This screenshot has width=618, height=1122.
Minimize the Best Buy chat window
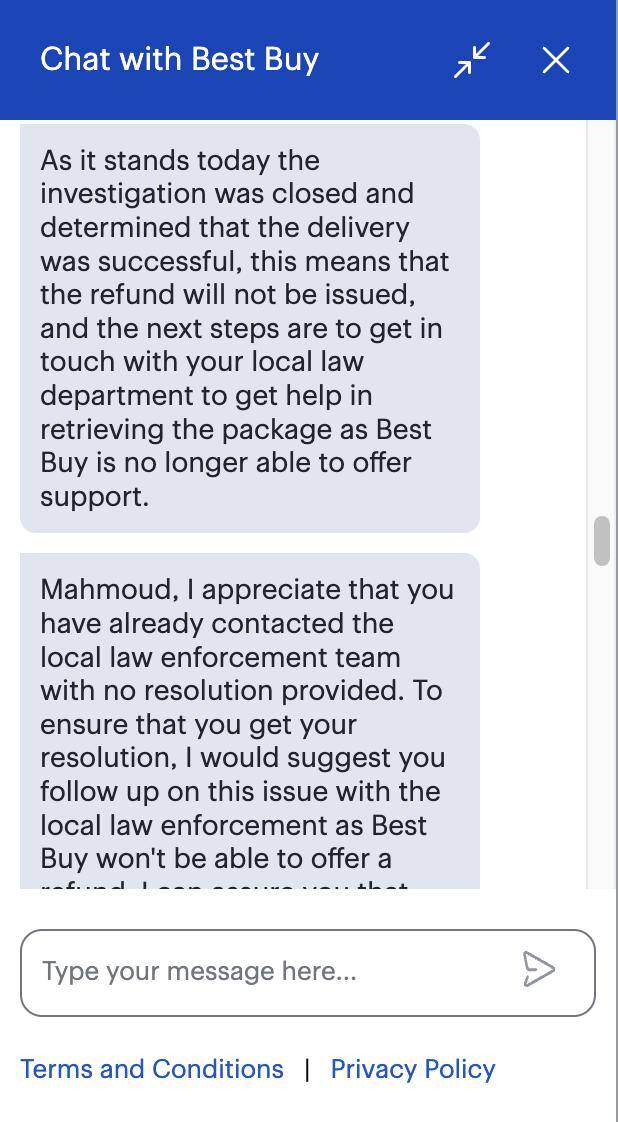pyautogui.click(x=472, y=60)
